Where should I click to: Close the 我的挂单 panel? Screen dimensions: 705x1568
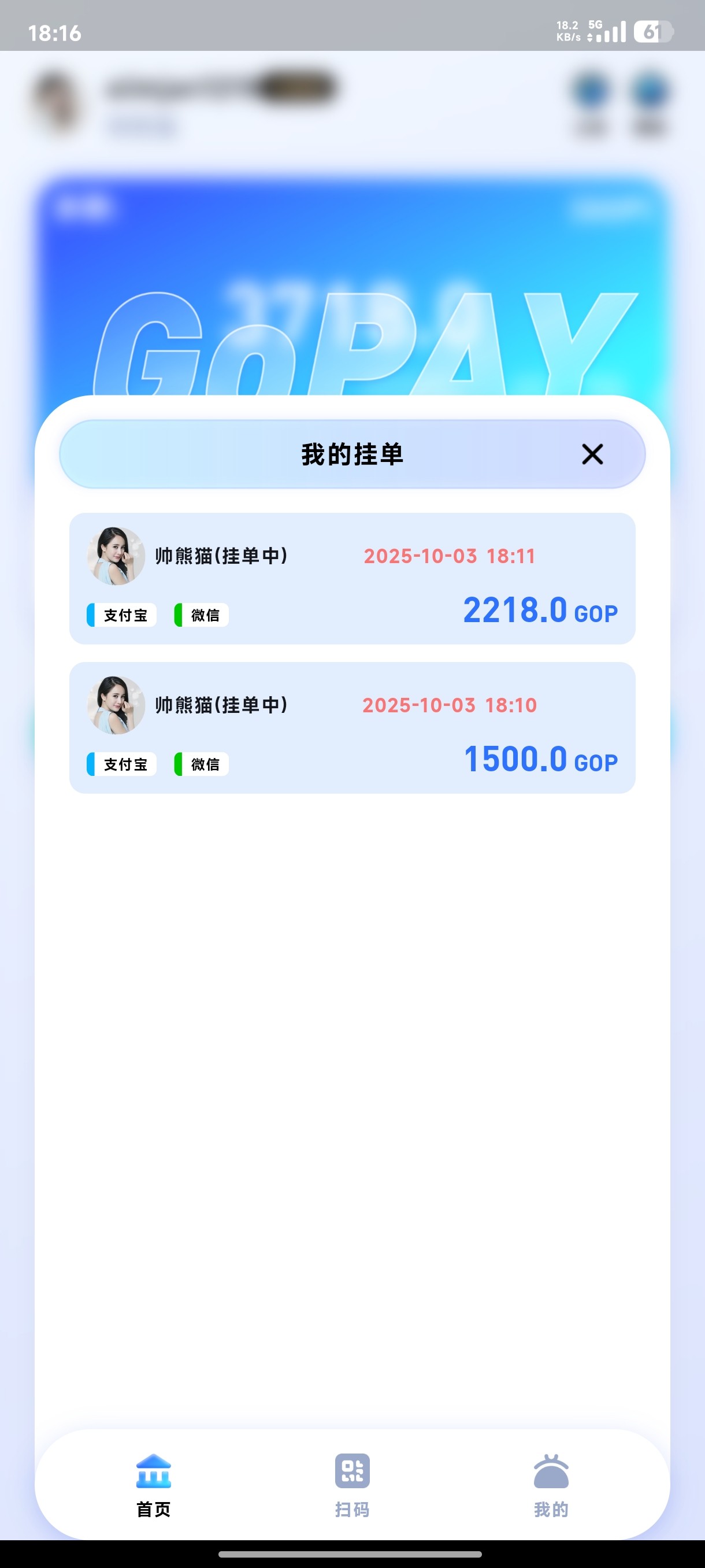pos(592,454)
